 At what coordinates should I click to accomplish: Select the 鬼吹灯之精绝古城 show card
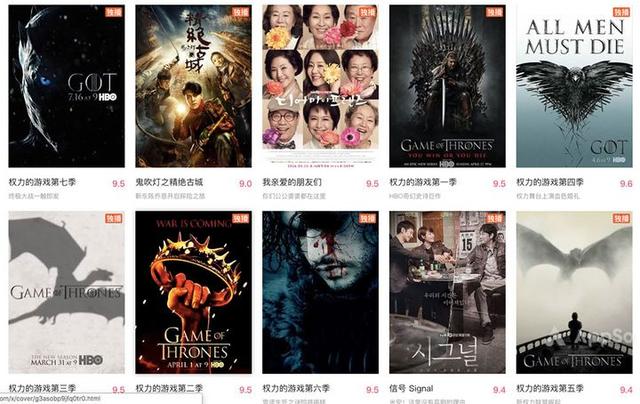click(193, 86)
